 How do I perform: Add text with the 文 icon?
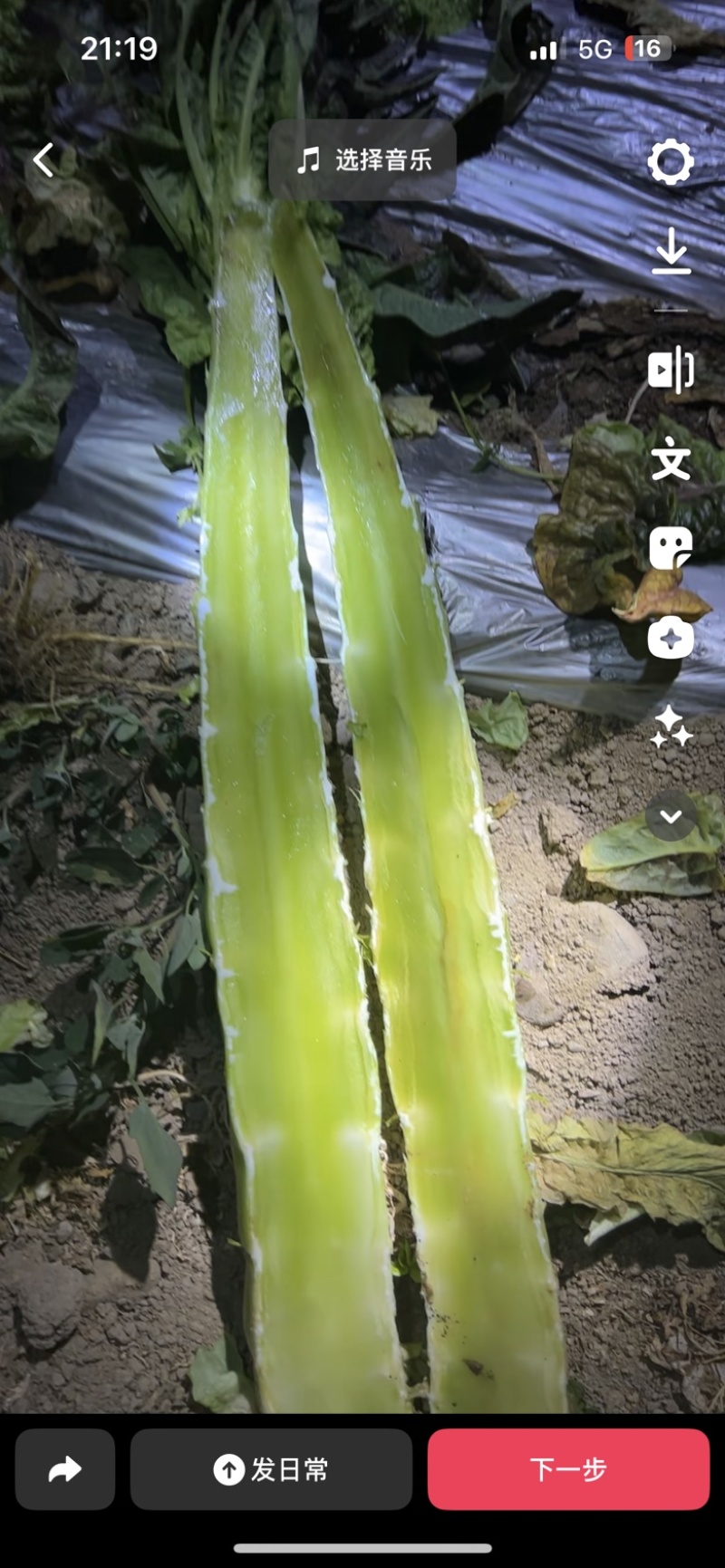671,461
